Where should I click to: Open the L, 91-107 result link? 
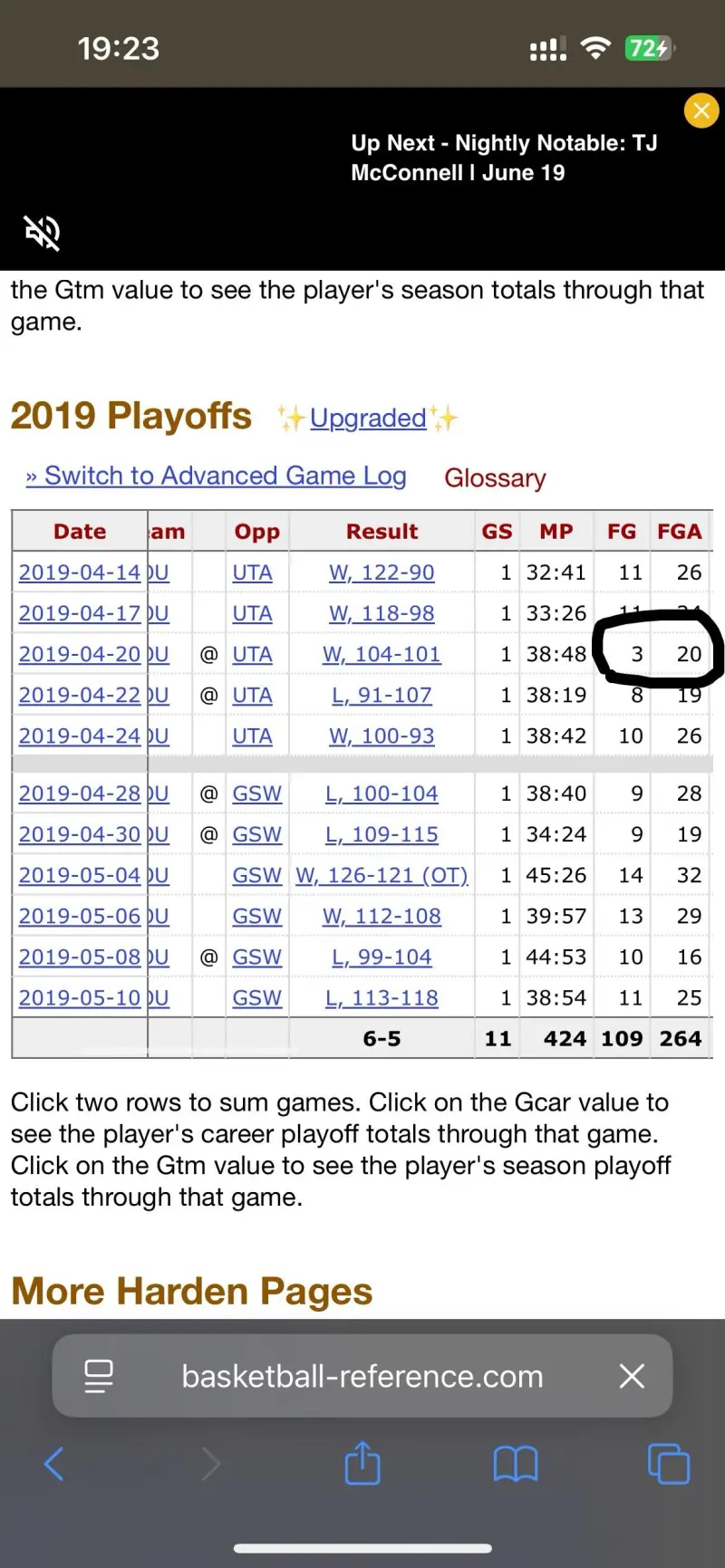click(382, 695)
